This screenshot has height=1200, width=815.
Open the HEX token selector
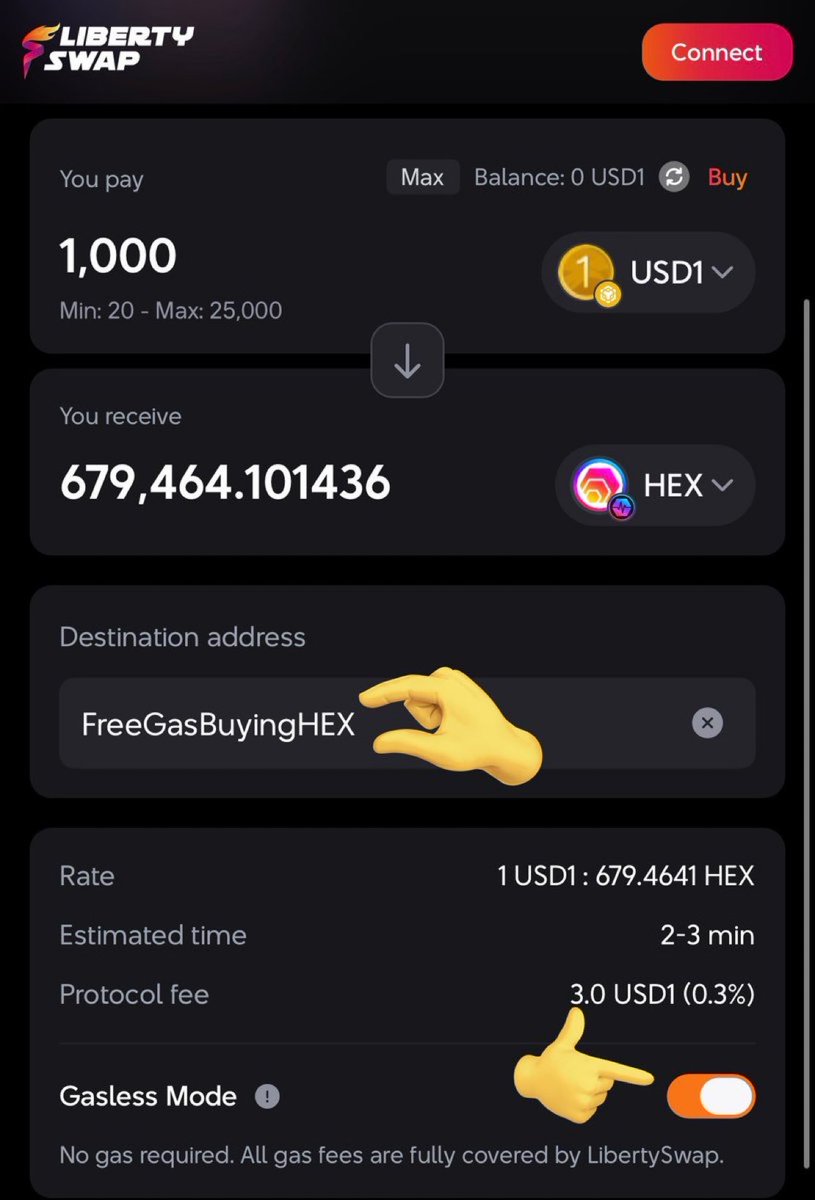click(x=654, y=485)
